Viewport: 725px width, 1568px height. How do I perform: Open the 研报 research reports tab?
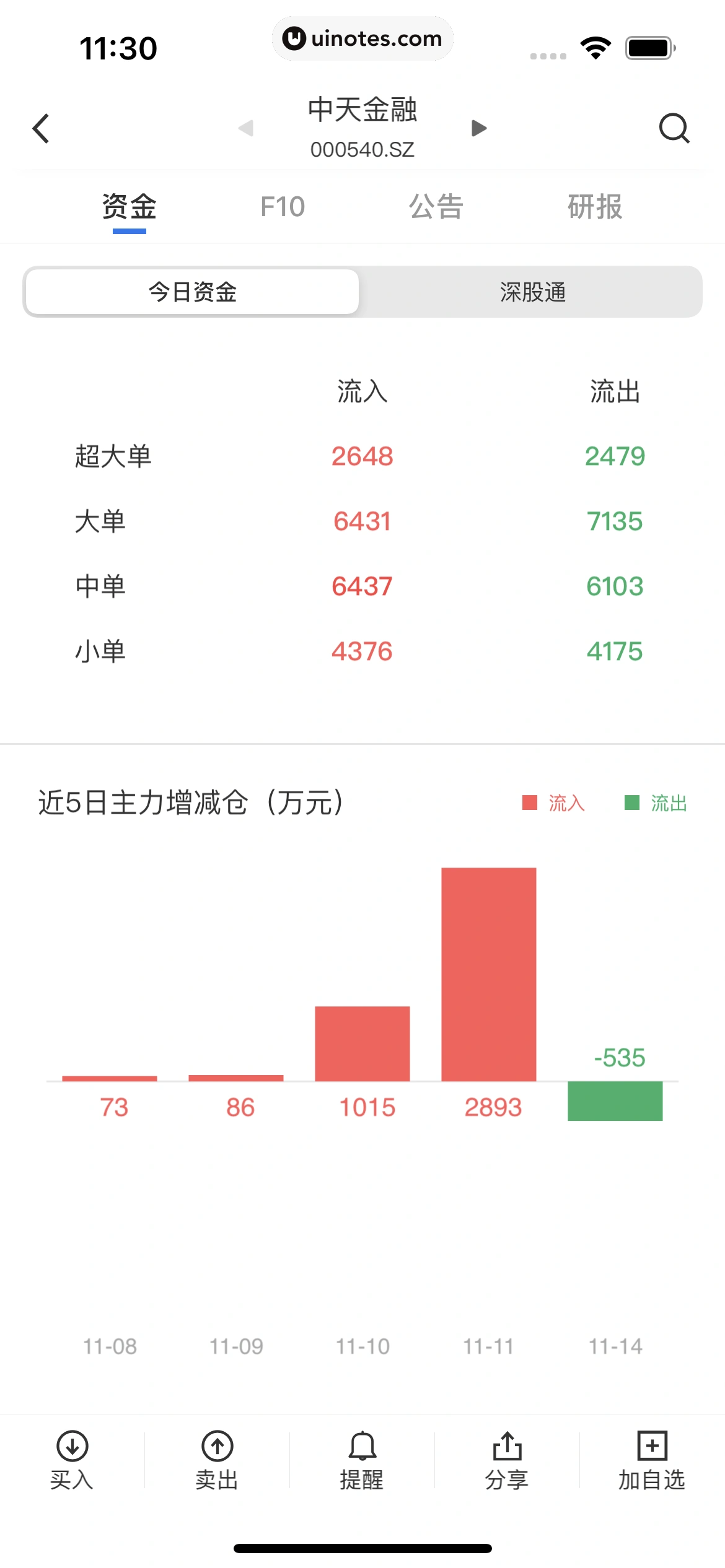click(x=597, y=206)
